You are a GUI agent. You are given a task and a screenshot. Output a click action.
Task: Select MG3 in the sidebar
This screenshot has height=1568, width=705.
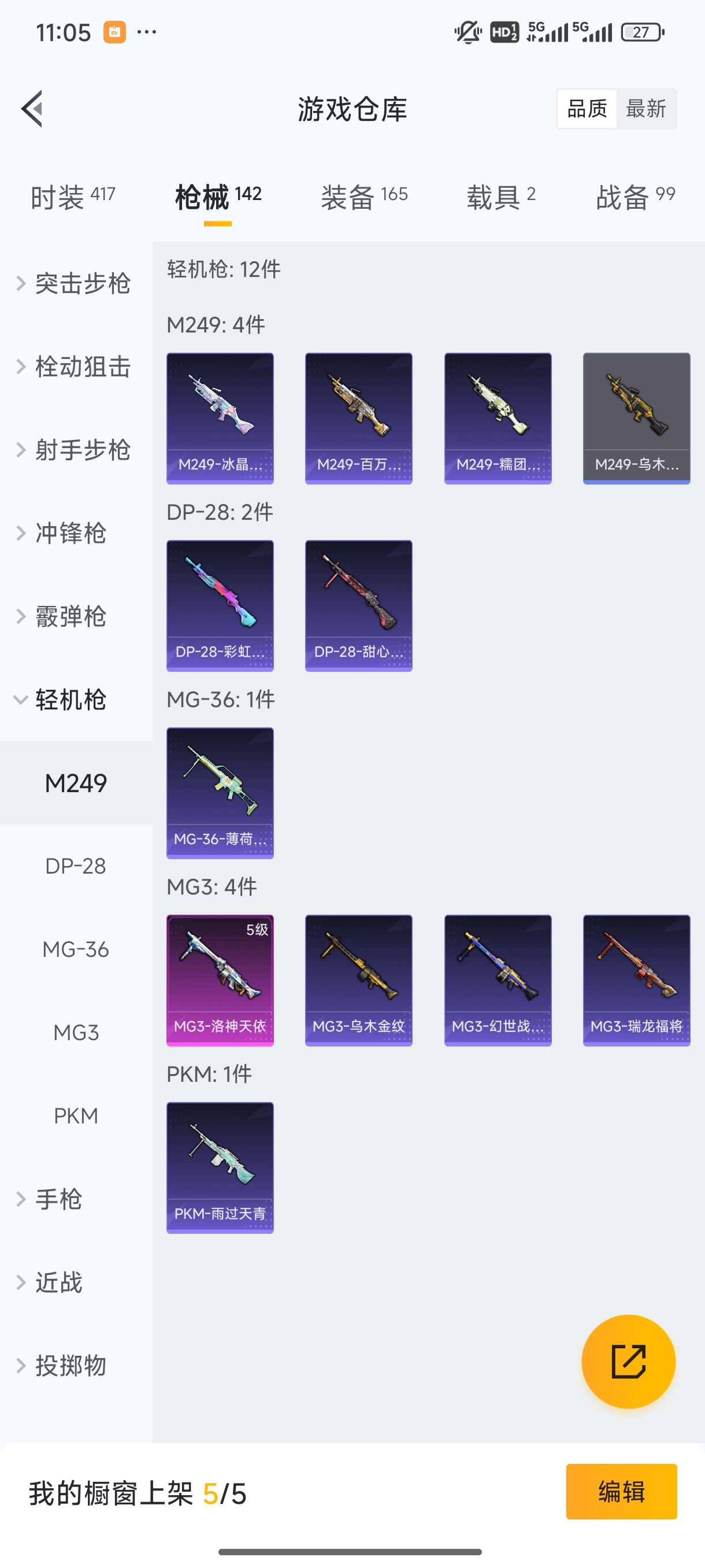click(x=76, y=1033)
